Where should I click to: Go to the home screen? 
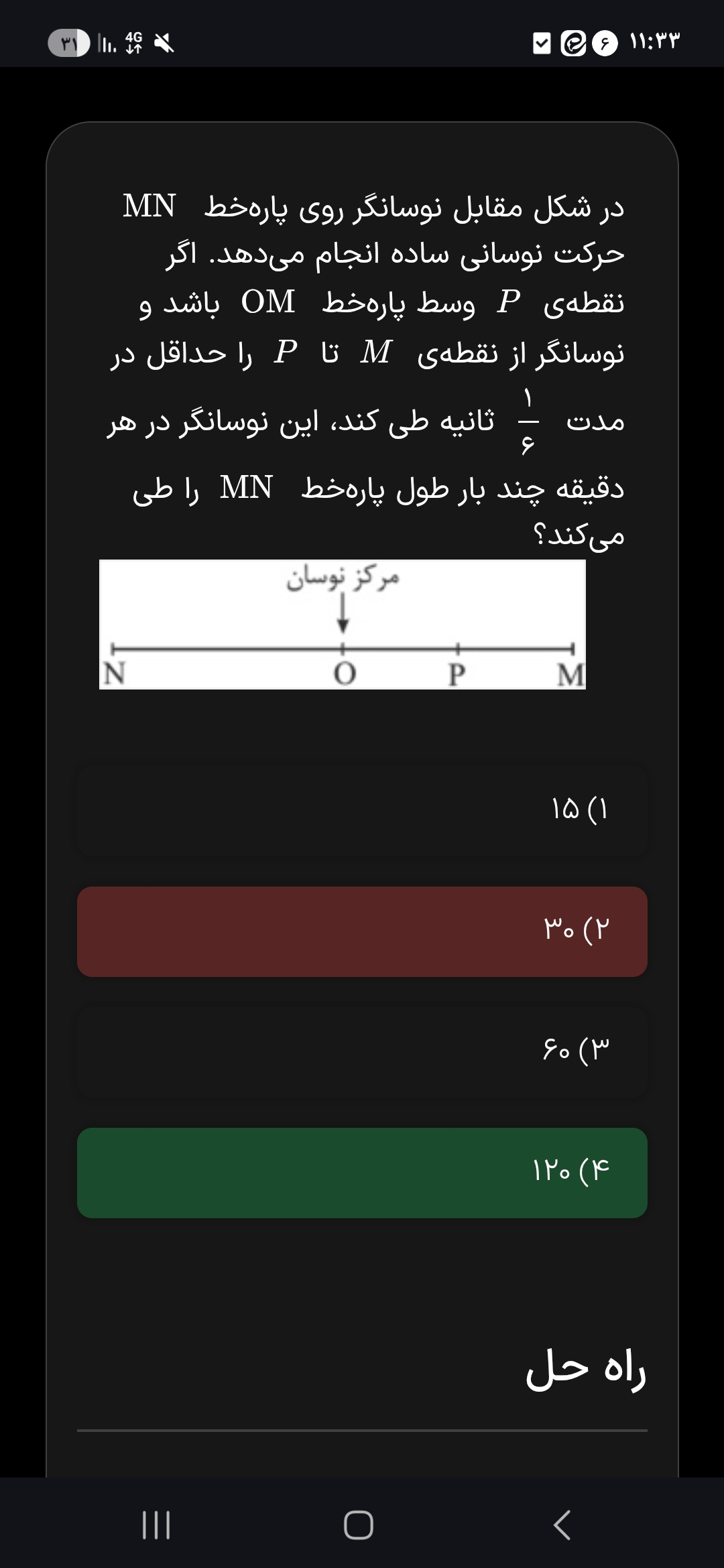(x=359, y=1525)
